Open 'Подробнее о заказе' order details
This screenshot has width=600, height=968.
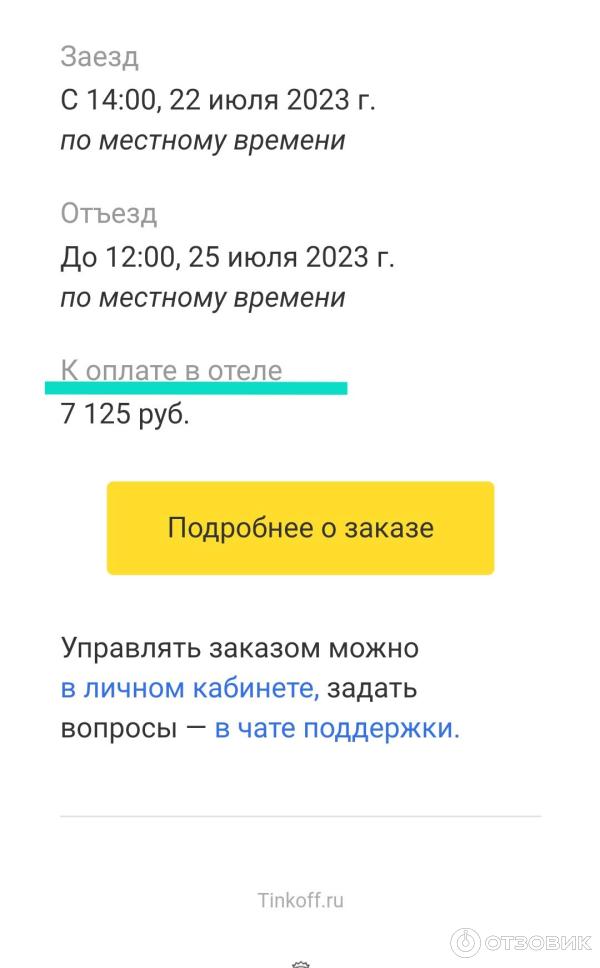click(300, 528)
